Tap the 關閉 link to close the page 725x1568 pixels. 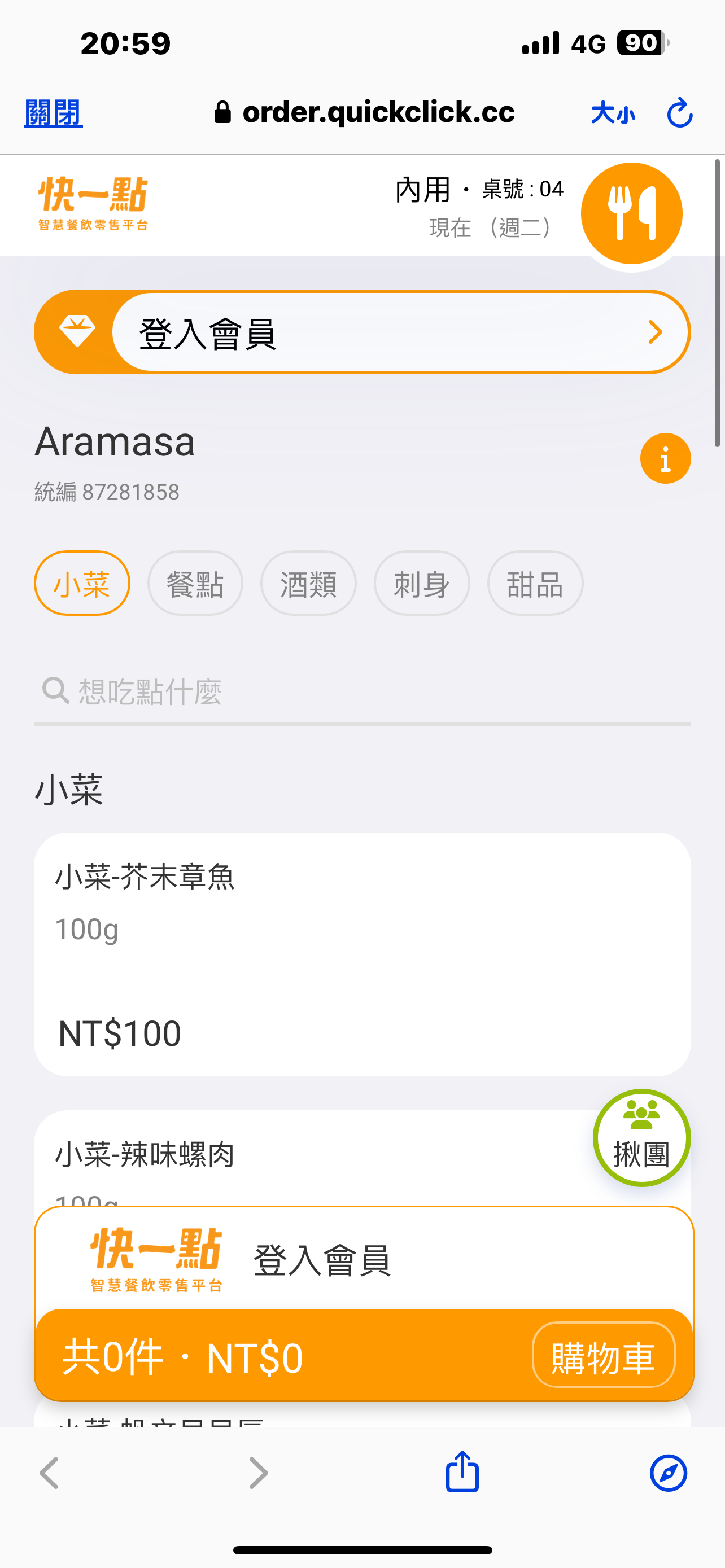tap(53, 113)
